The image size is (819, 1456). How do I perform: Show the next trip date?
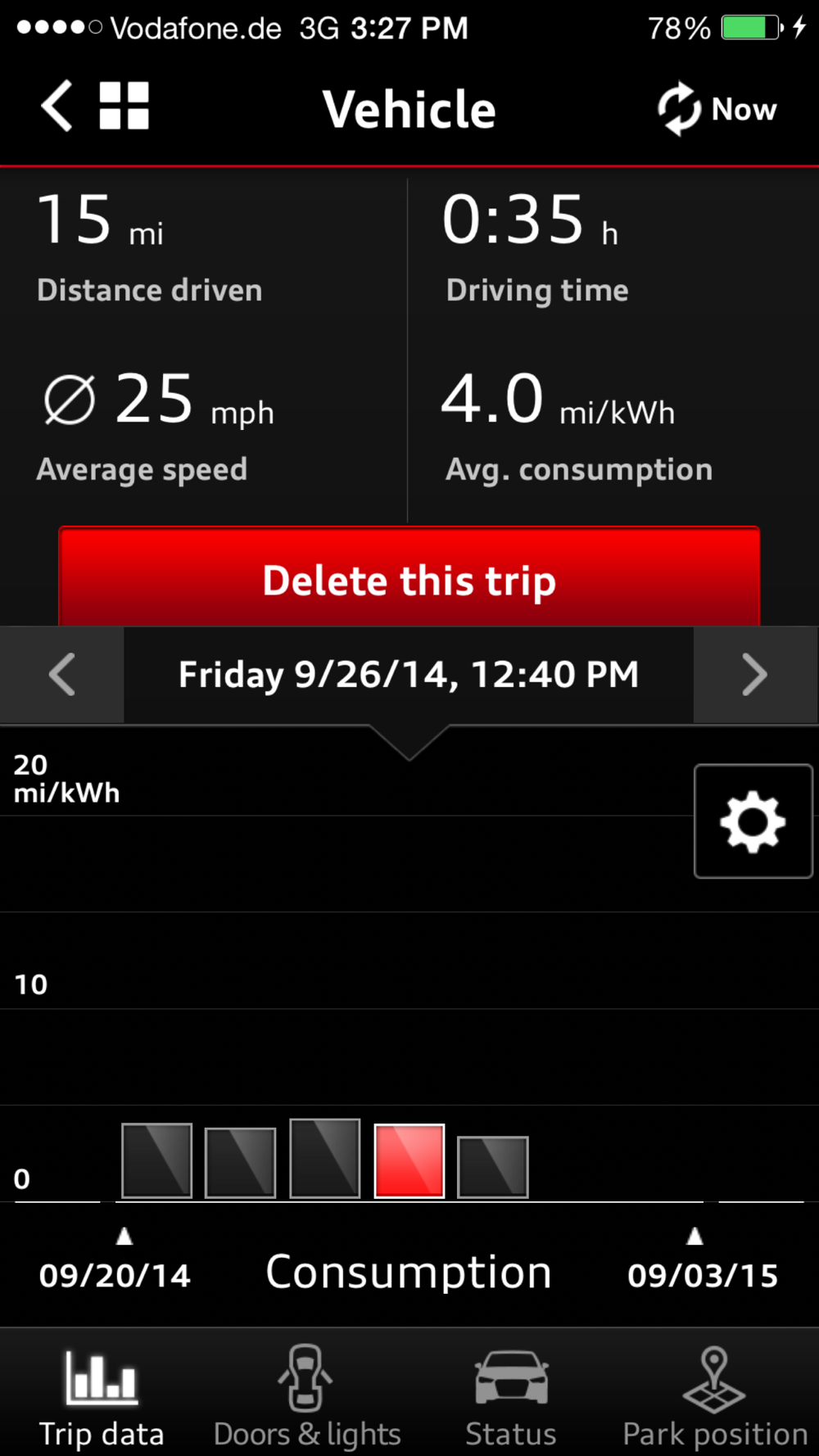(755, 675)
